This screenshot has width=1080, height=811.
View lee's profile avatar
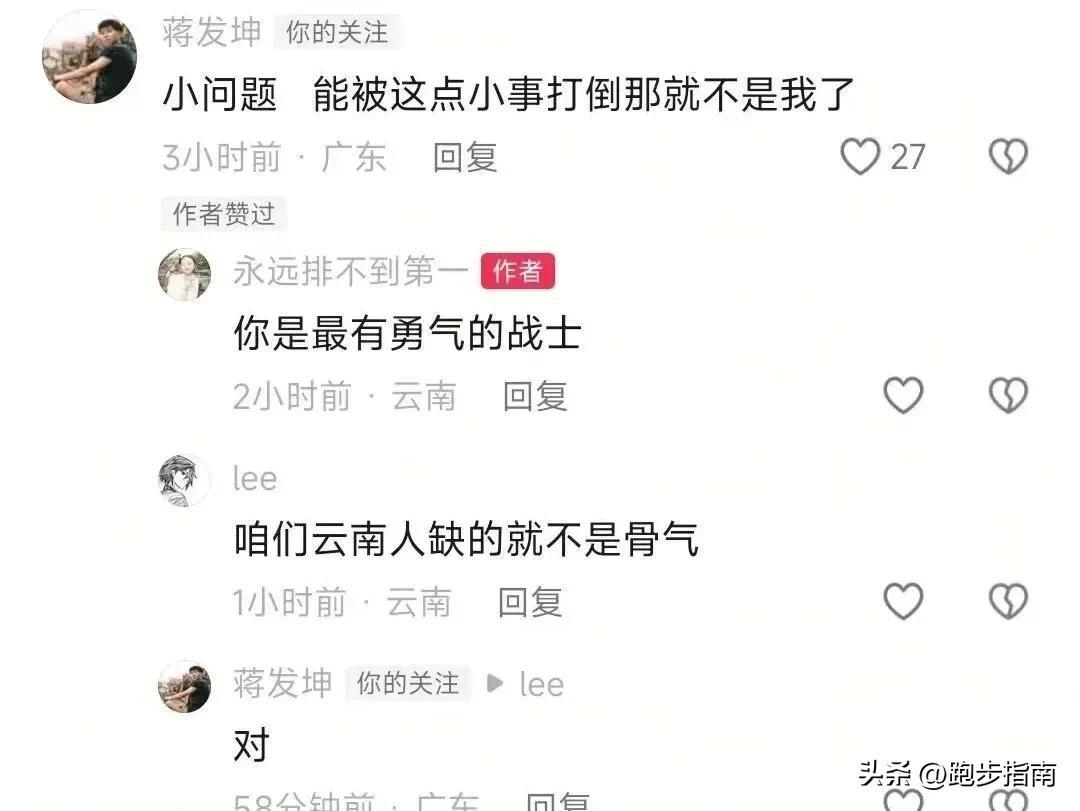pyautogui.click(x=184, y=480)
